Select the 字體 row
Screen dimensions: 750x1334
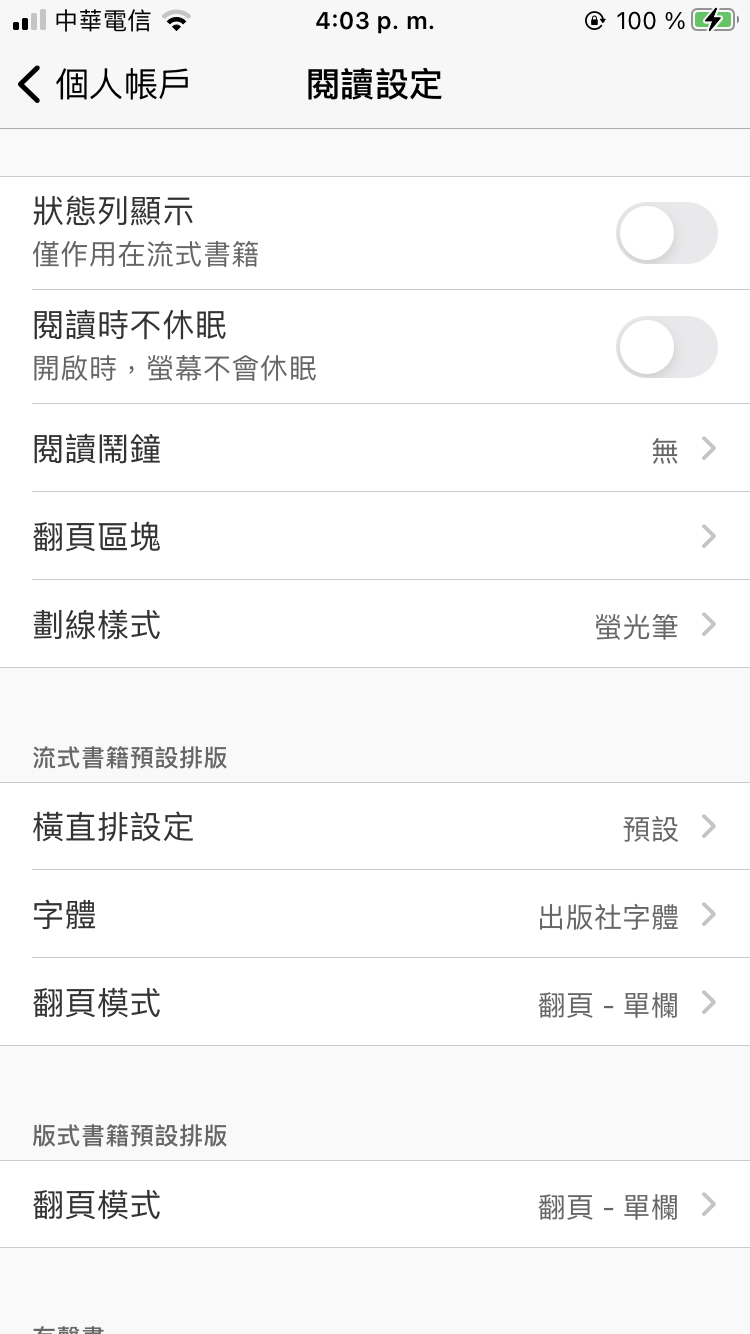click(x=375, y=915)
